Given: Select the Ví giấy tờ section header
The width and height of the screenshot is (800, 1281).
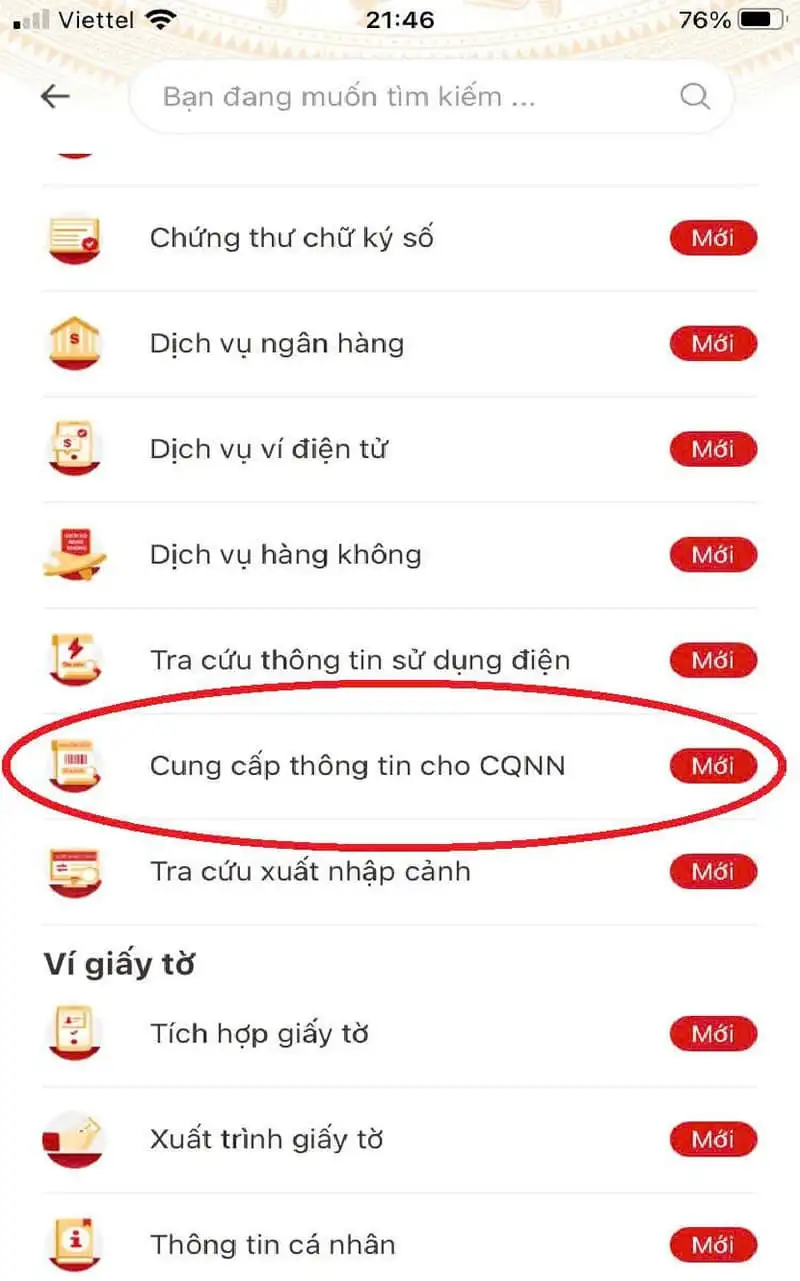Looking at the screenshot, I should pos(117,963).
